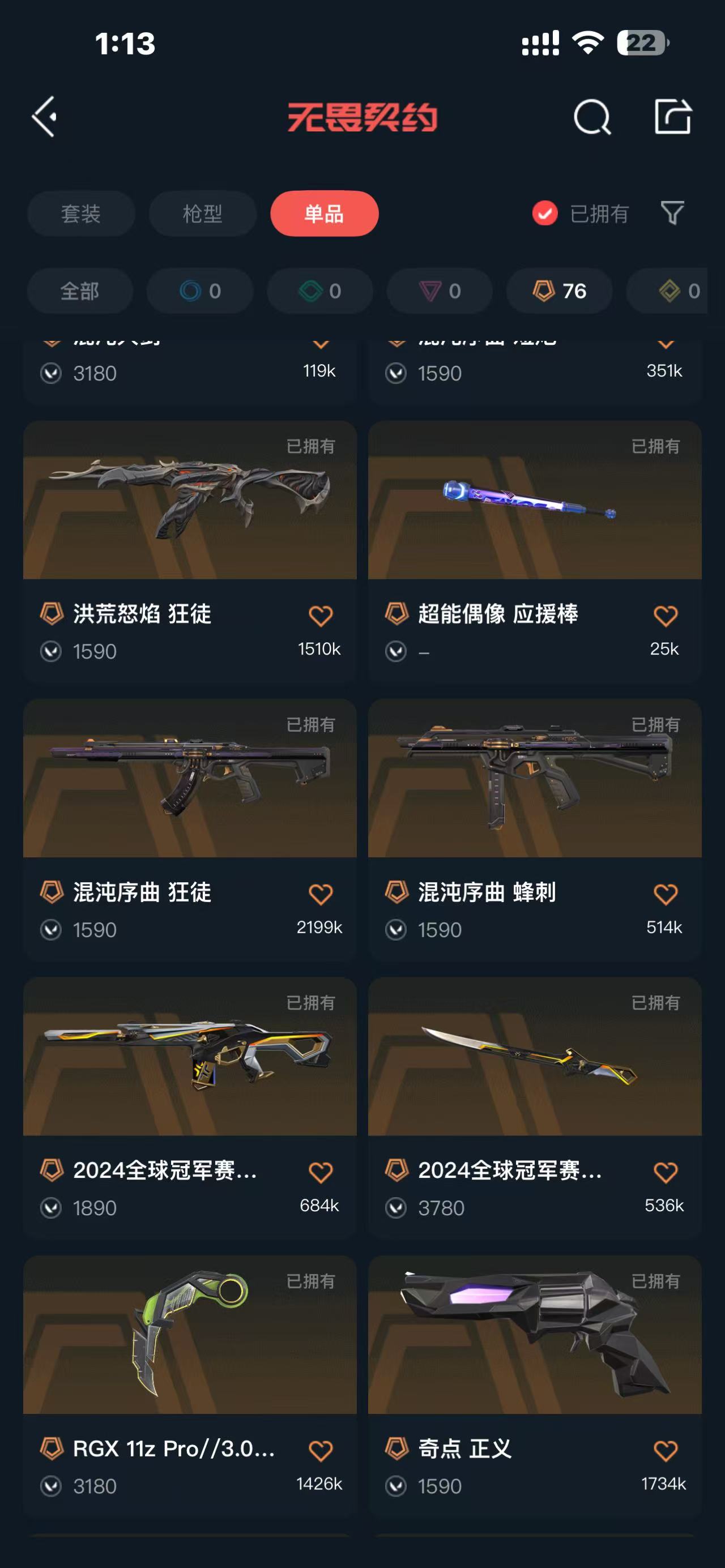Viewport: 725px width, 1568px height.
Task: Open the 超能偶像 应援棒 card
Action: [535, 501]
